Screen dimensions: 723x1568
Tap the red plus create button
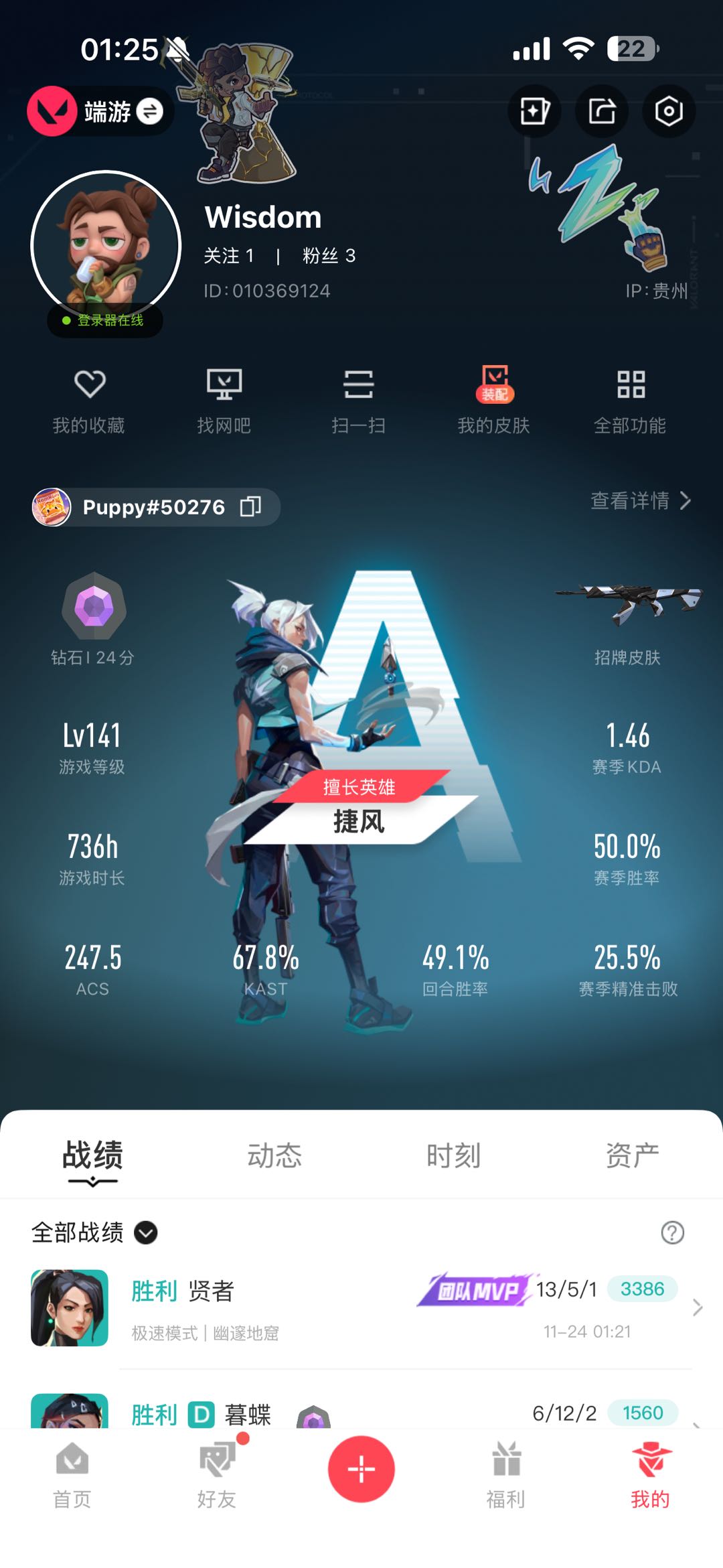click(x=361, y=1469)
